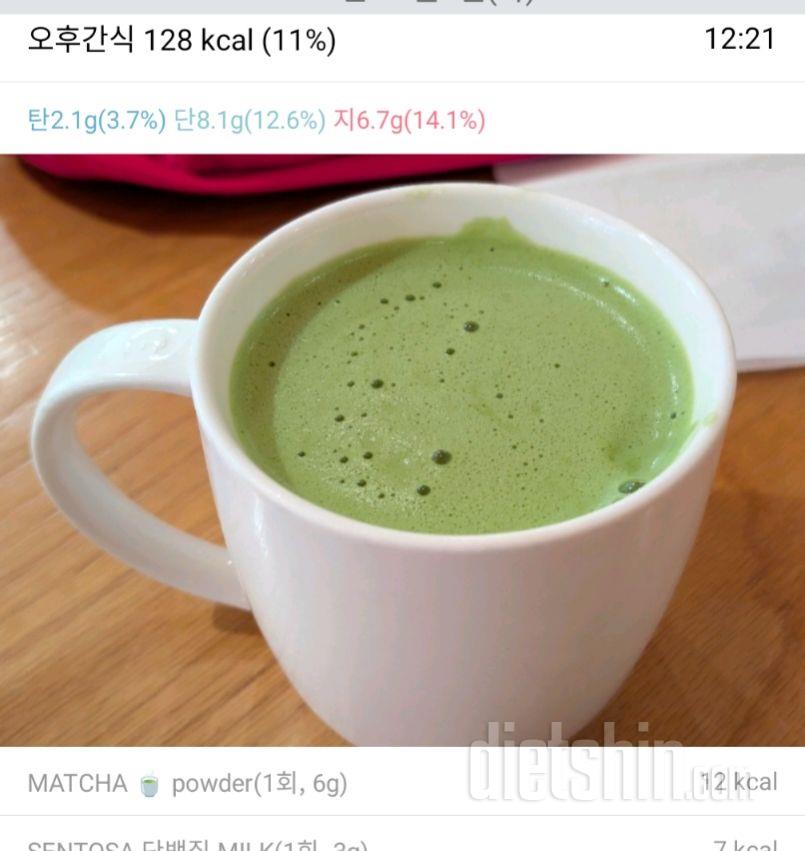
Task: Open the matcha latte meal photo
Action: (402, 450)
